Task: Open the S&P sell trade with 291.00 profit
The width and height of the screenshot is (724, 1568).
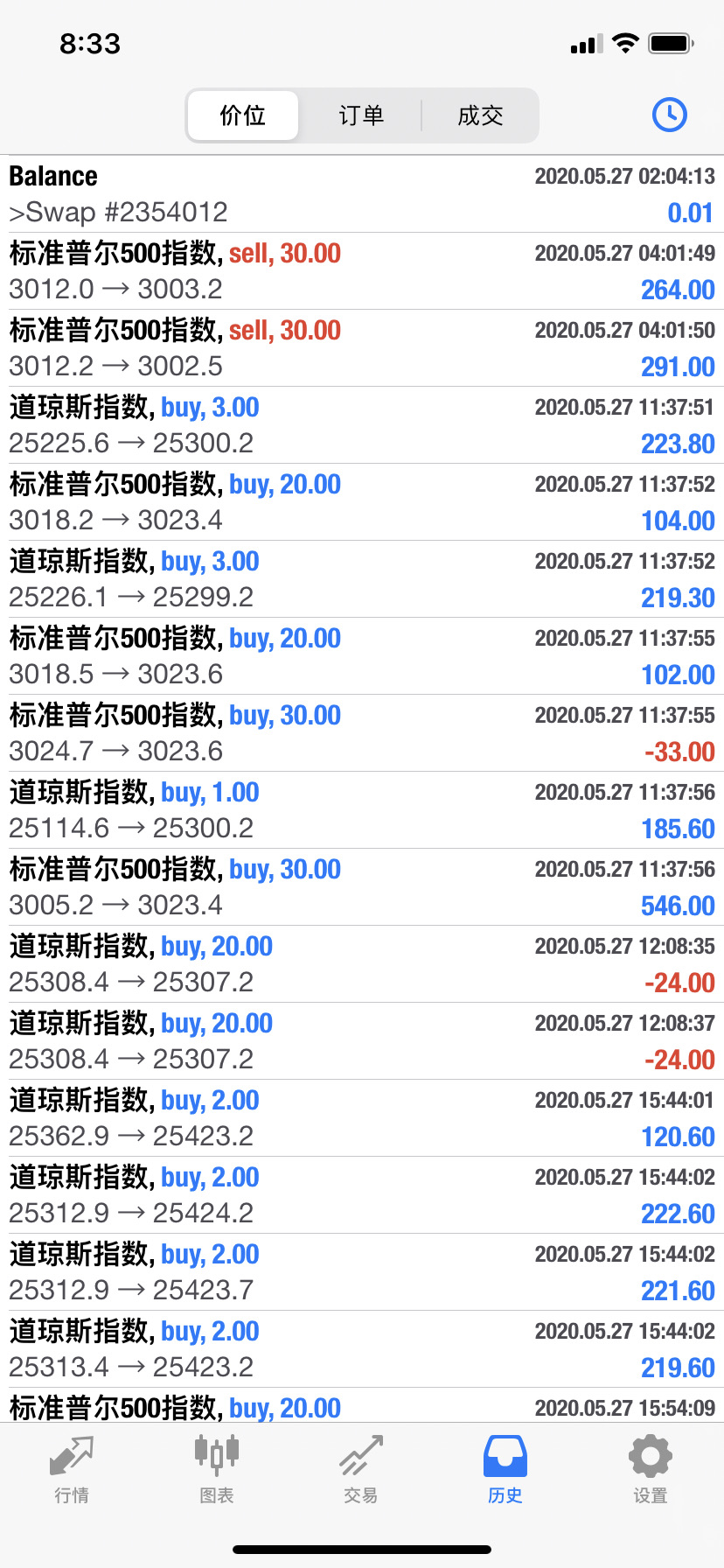Action: (362, 348)
